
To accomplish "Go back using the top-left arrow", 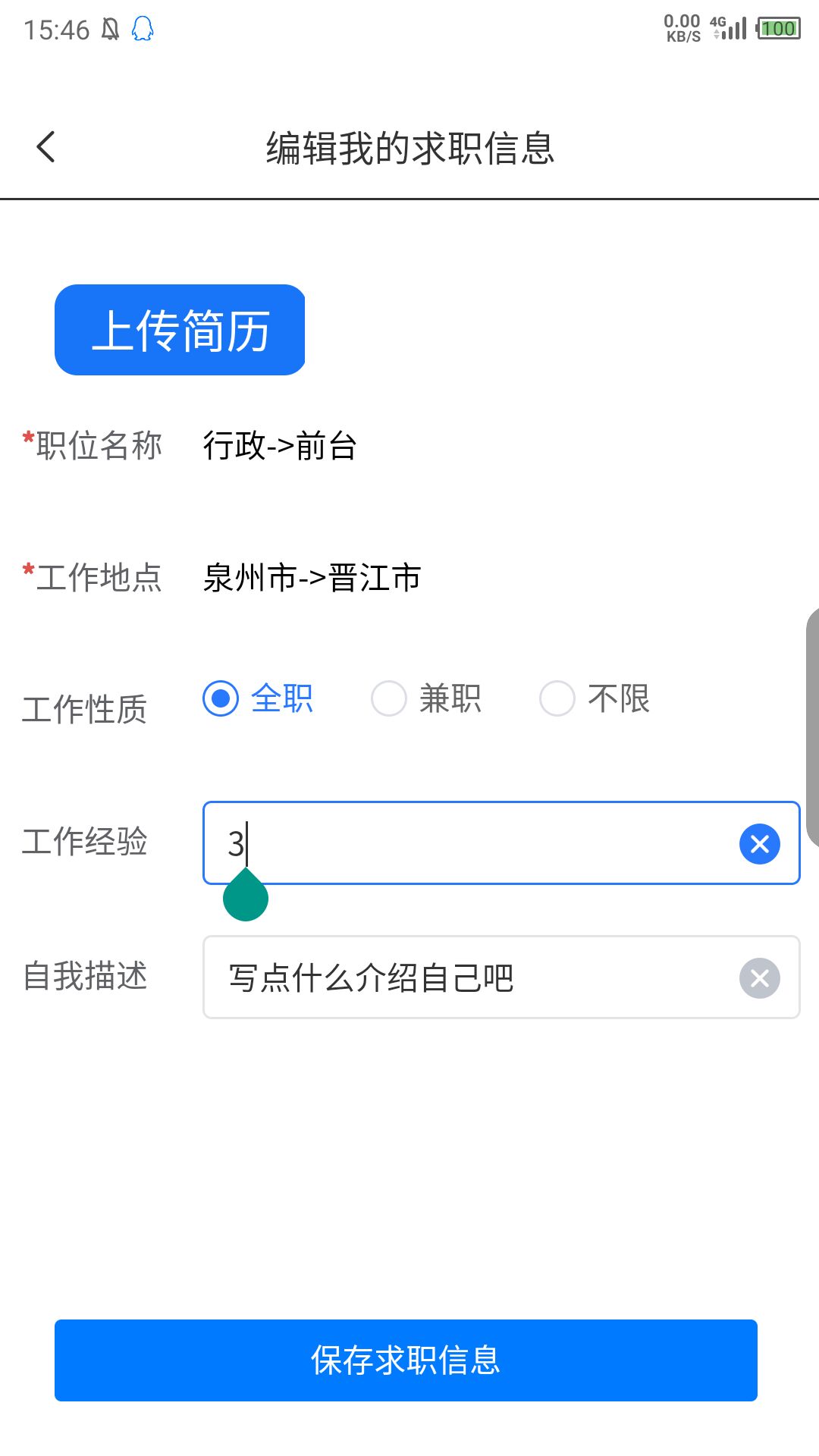I will pyautogui.click(x=46, y=147).
